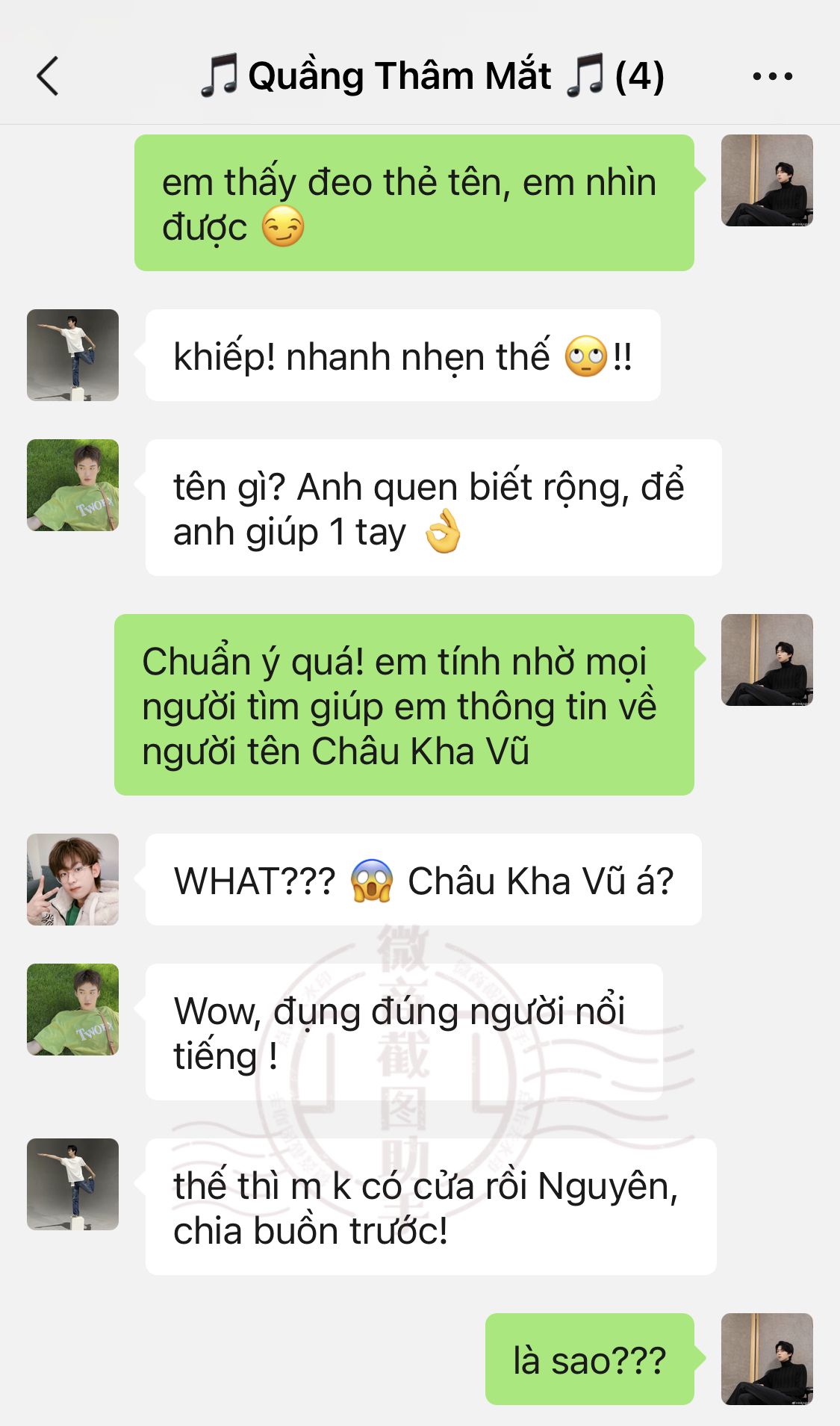Open avatar beside "thế thì m k có cửa"
The height and width of the screenshot is (1426, 840).
click(72, 1184)
